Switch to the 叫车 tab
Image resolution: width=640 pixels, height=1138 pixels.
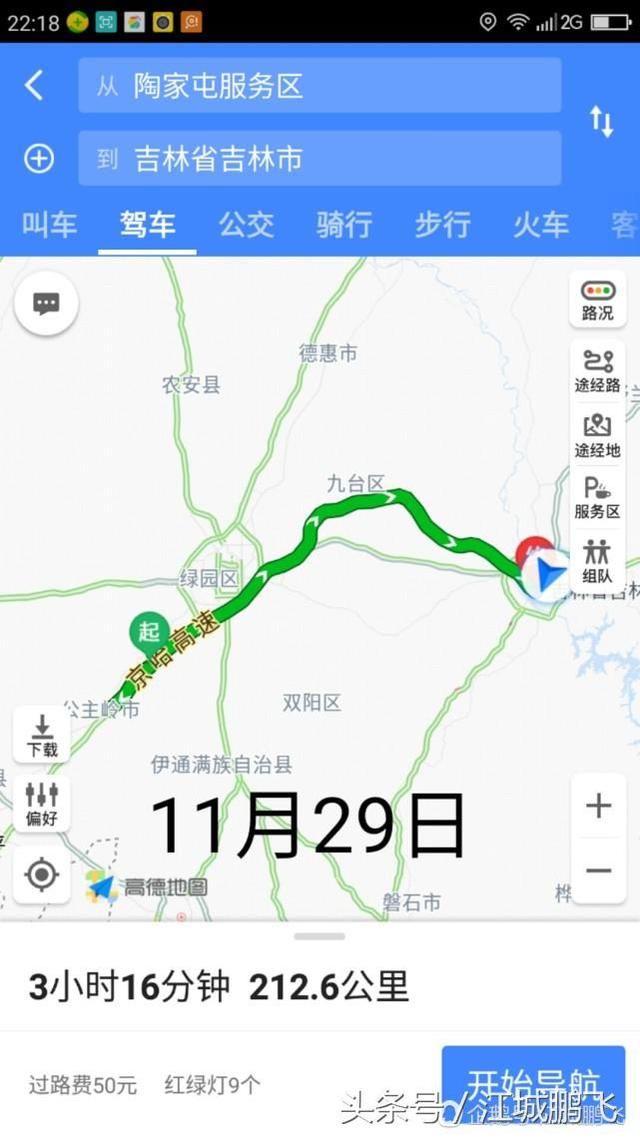click(49, 225)
